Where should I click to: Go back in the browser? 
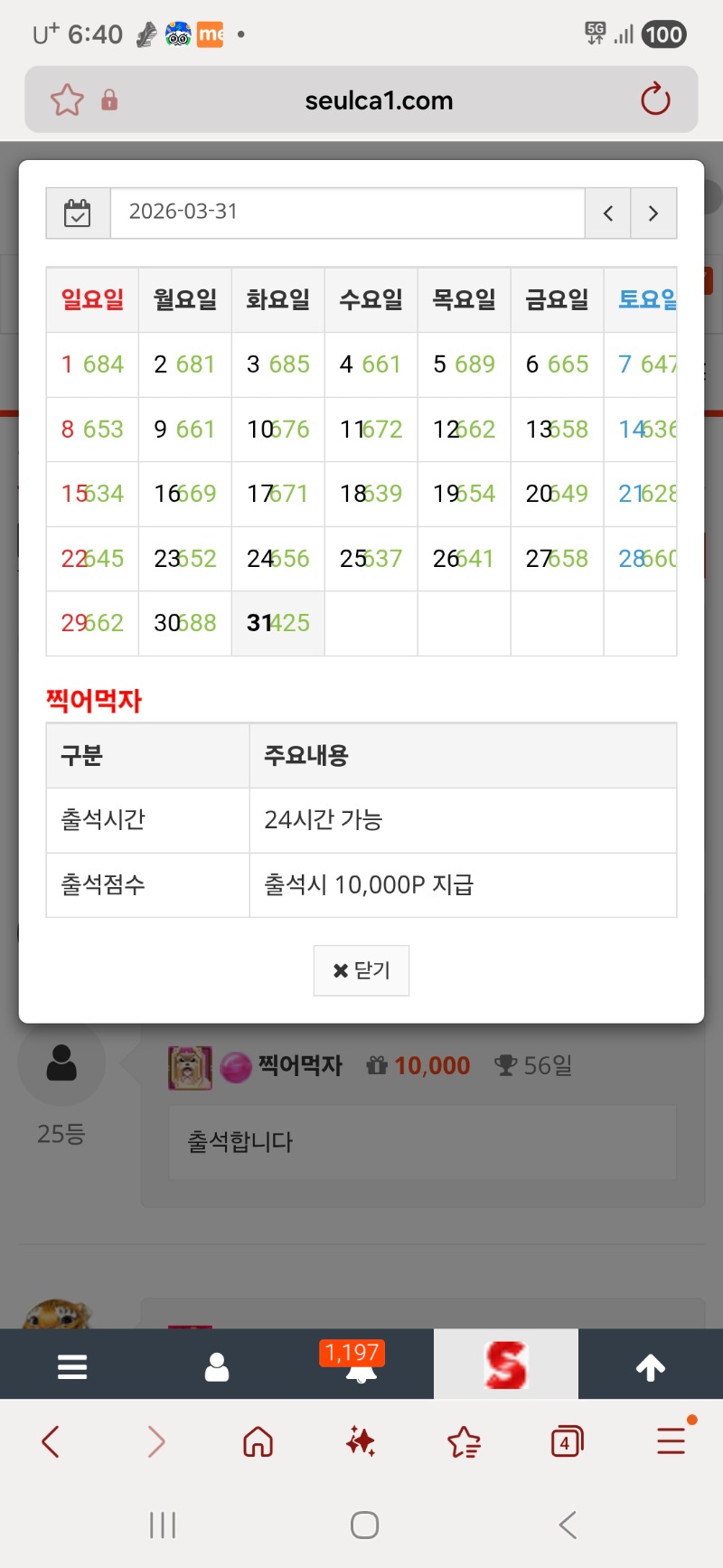(x=52, y=1441)
